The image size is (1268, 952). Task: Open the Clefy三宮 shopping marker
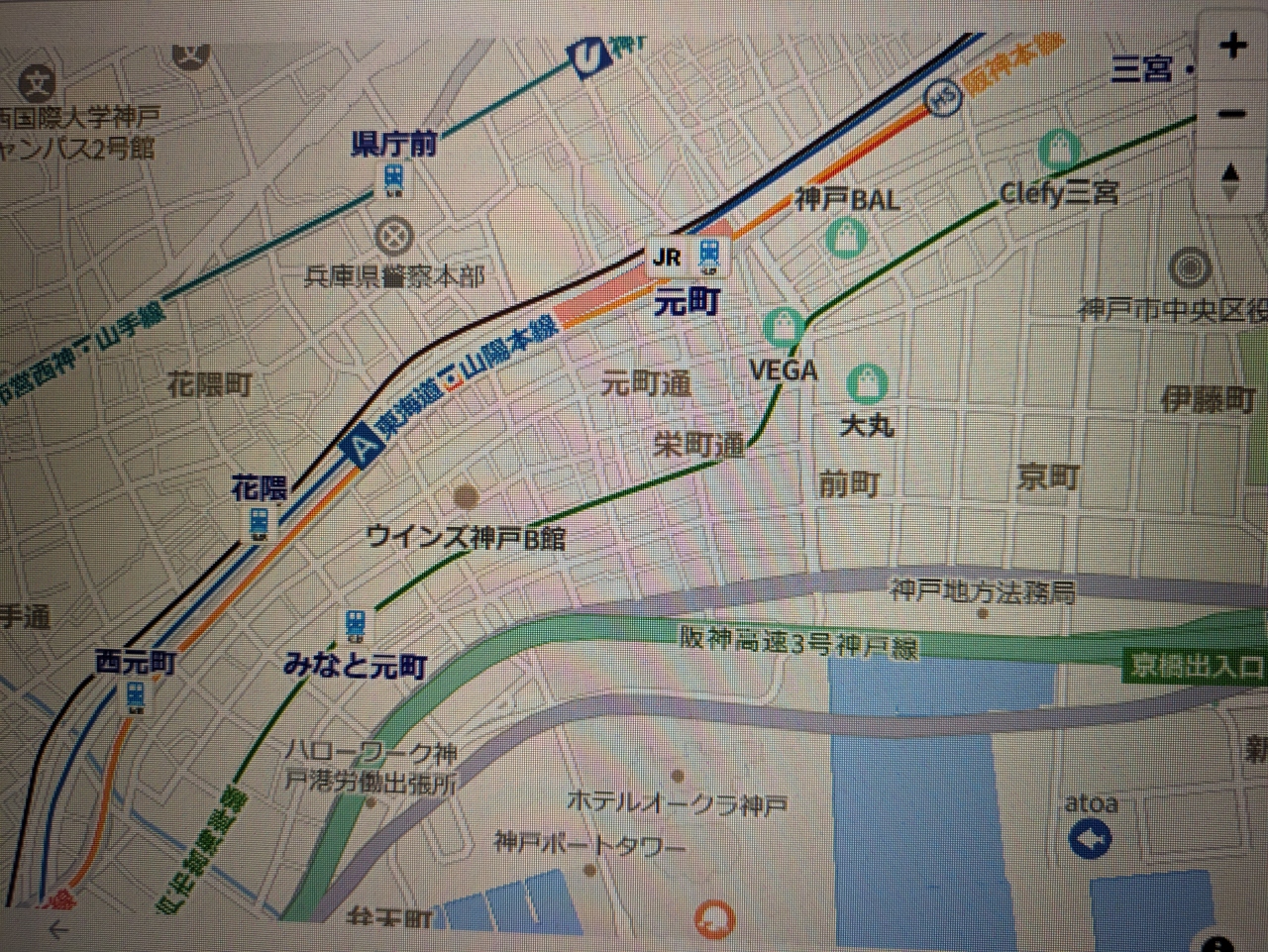pos(1060,150)
